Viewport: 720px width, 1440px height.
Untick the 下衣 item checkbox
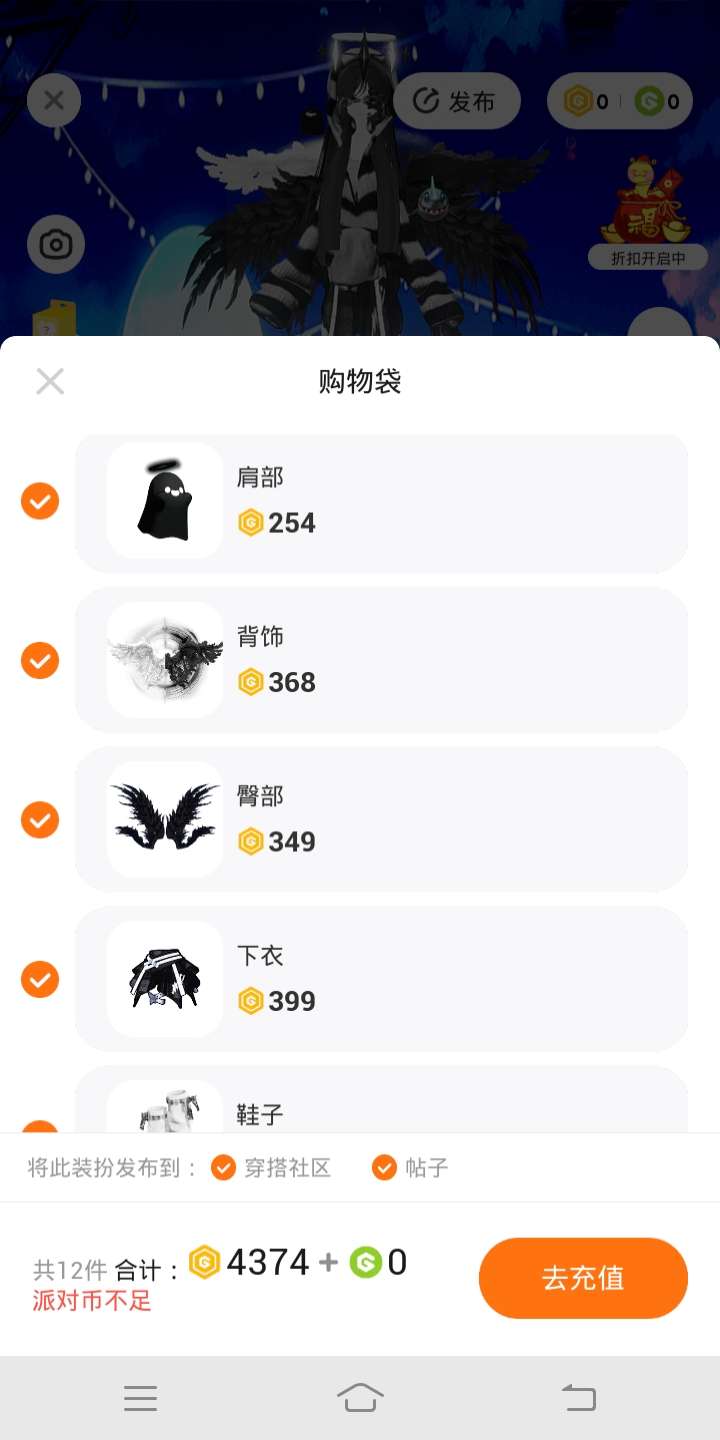tap(40, 979)
